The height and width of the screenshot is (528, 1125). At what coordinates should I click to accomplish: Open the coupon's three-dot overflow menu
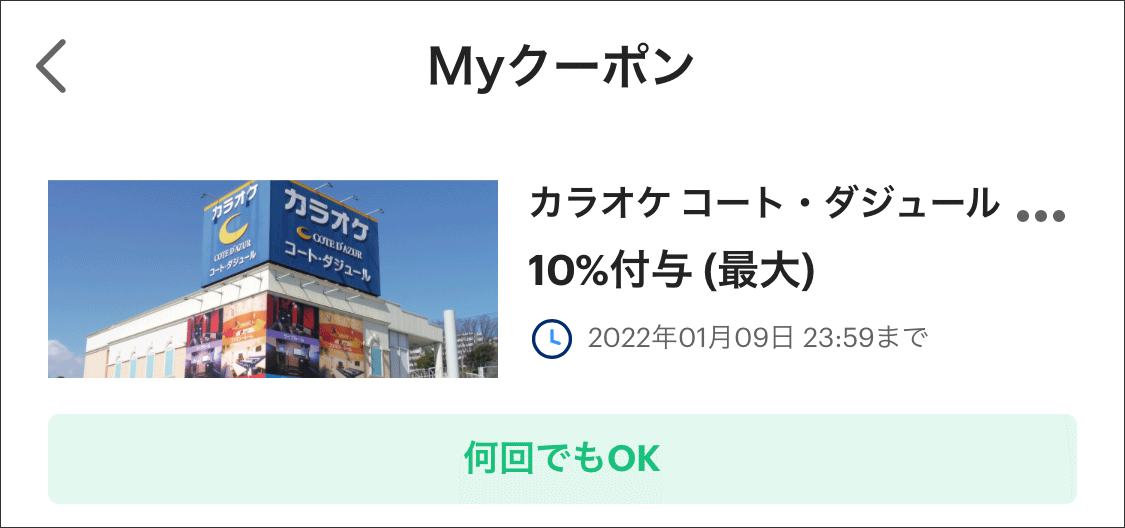(1041, 216)
